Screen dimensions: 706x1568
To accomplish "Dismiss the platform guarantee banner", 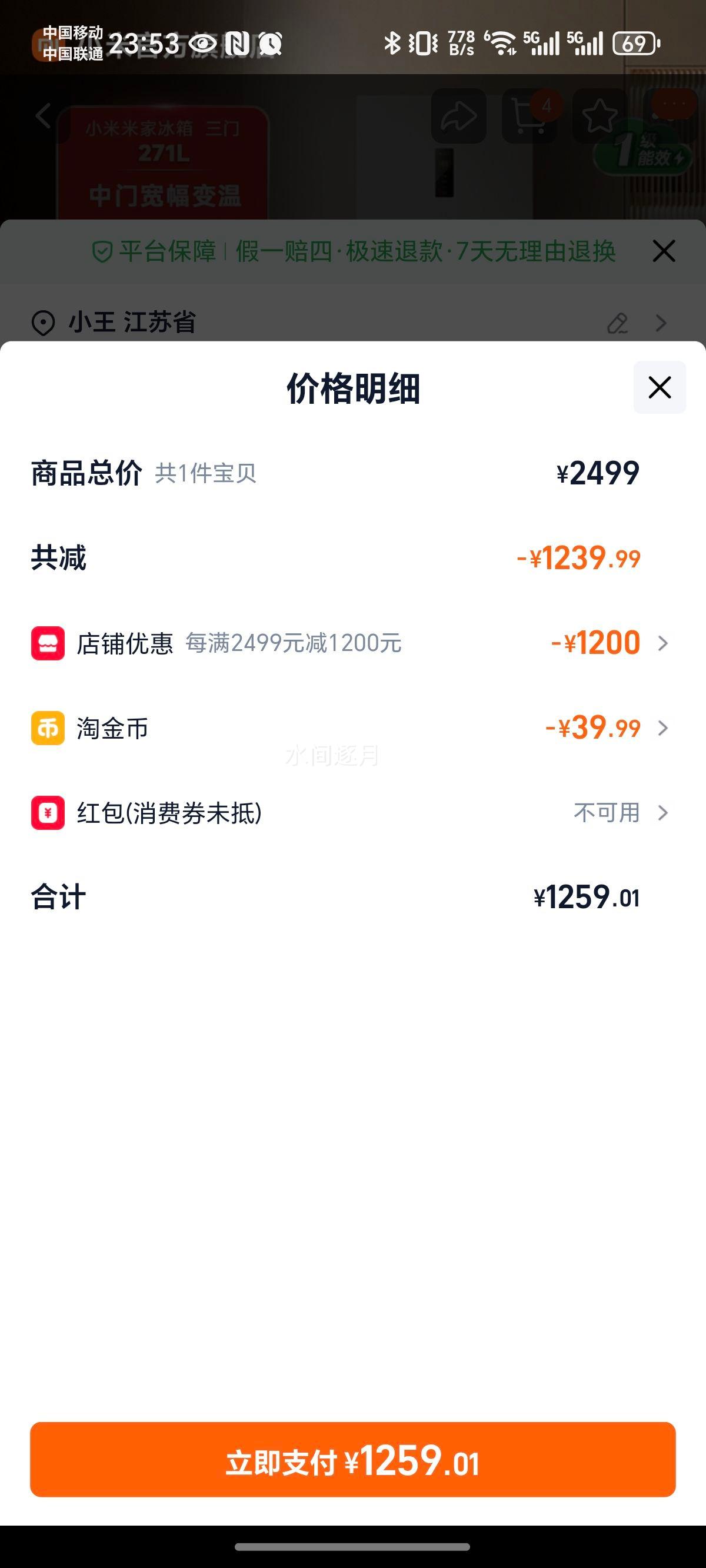I will [664, 250].
